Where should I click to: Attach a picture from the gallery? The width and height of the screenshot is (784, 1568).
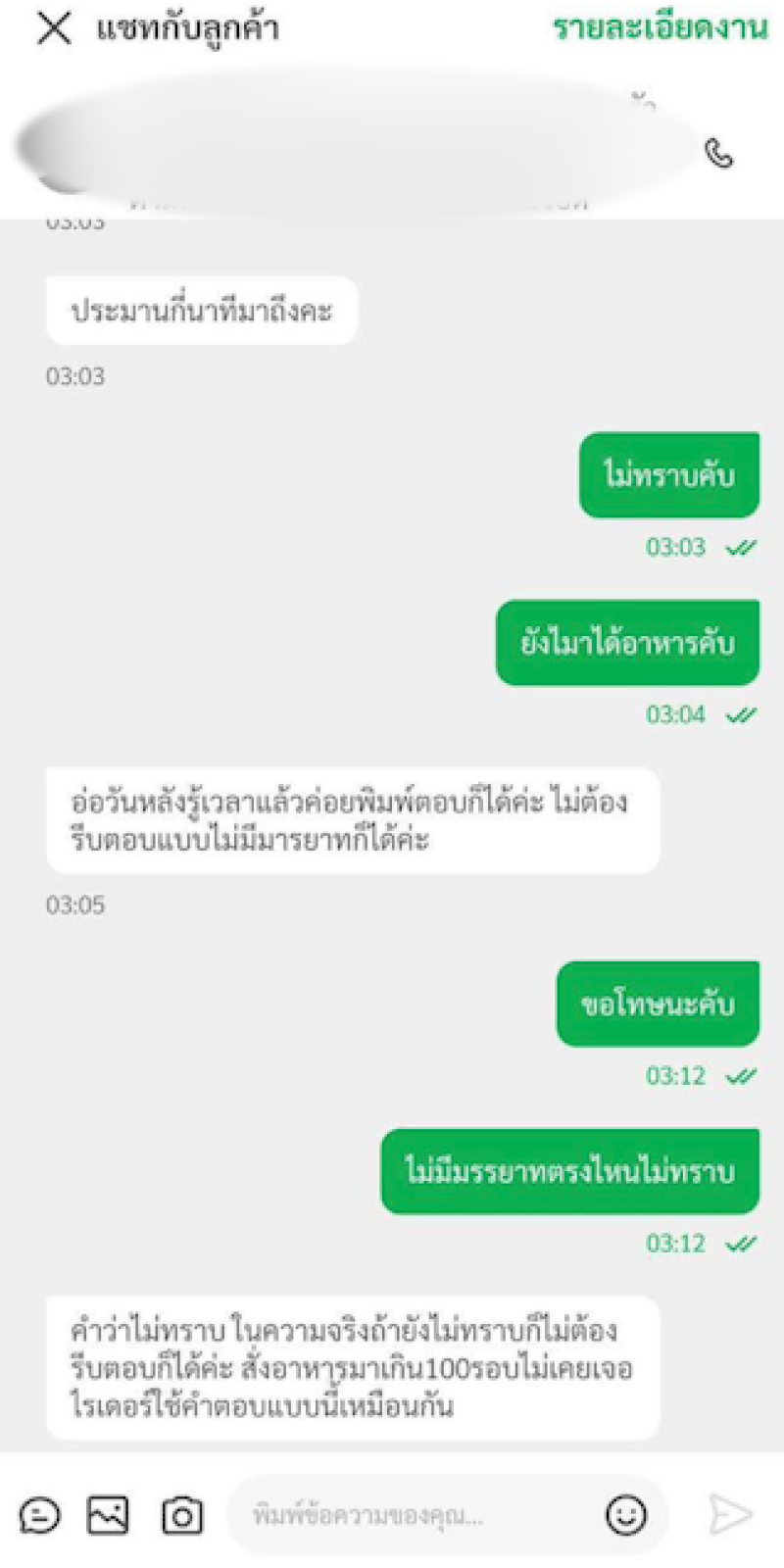coord(108,1515)
